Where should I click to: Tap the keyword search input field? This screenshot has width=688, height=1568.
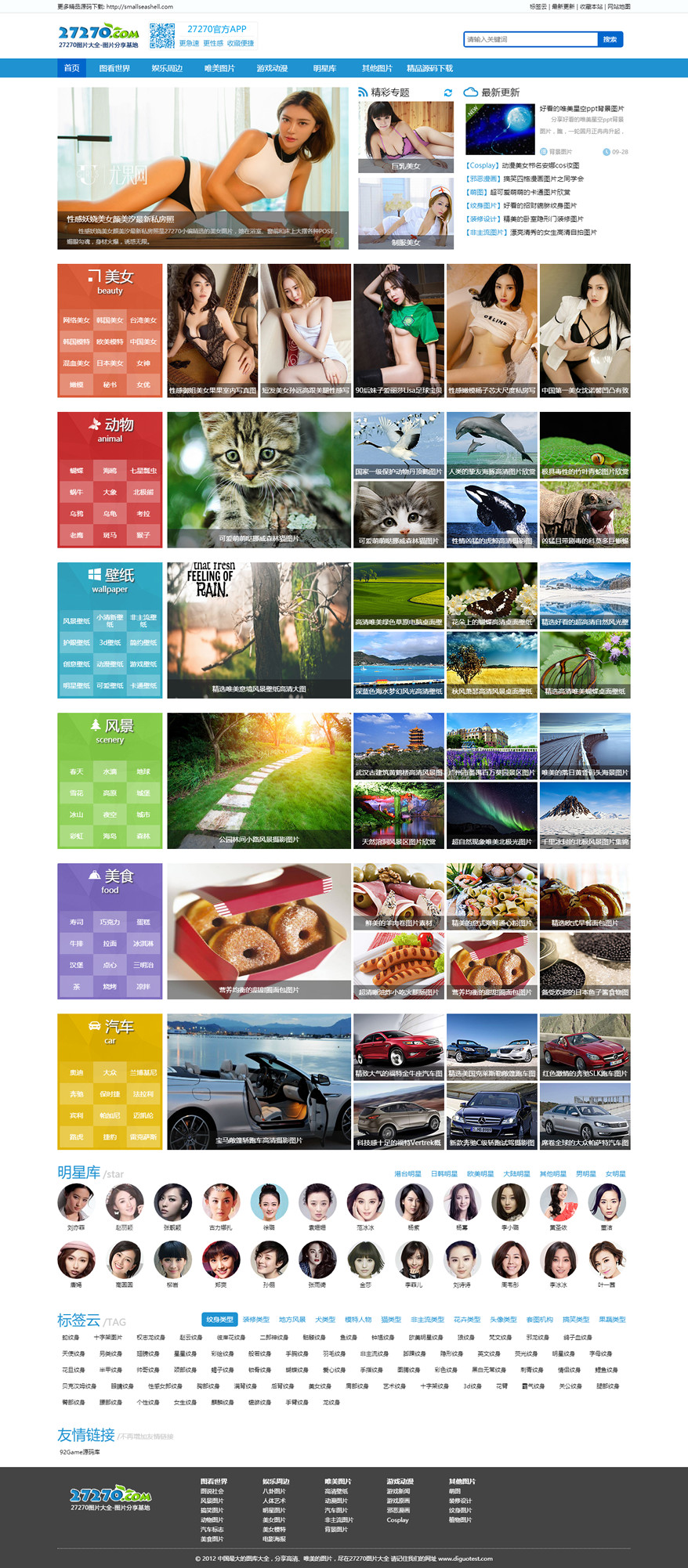[x=530, y=39]
